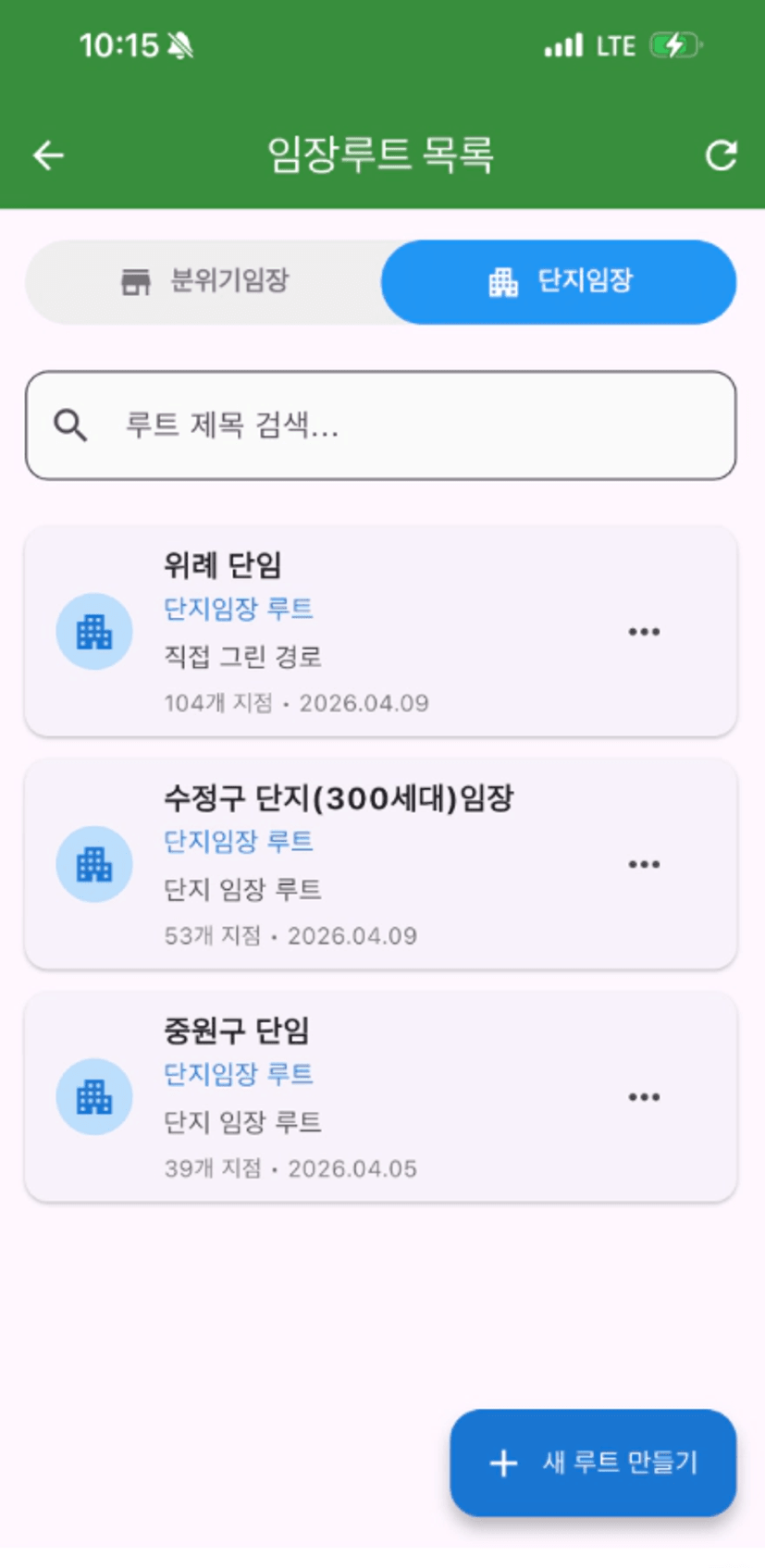The height and width of the screenshot is (1568, 765).
Task: Open the 중원구 단임 route card
Action: tap(352, 1097)
